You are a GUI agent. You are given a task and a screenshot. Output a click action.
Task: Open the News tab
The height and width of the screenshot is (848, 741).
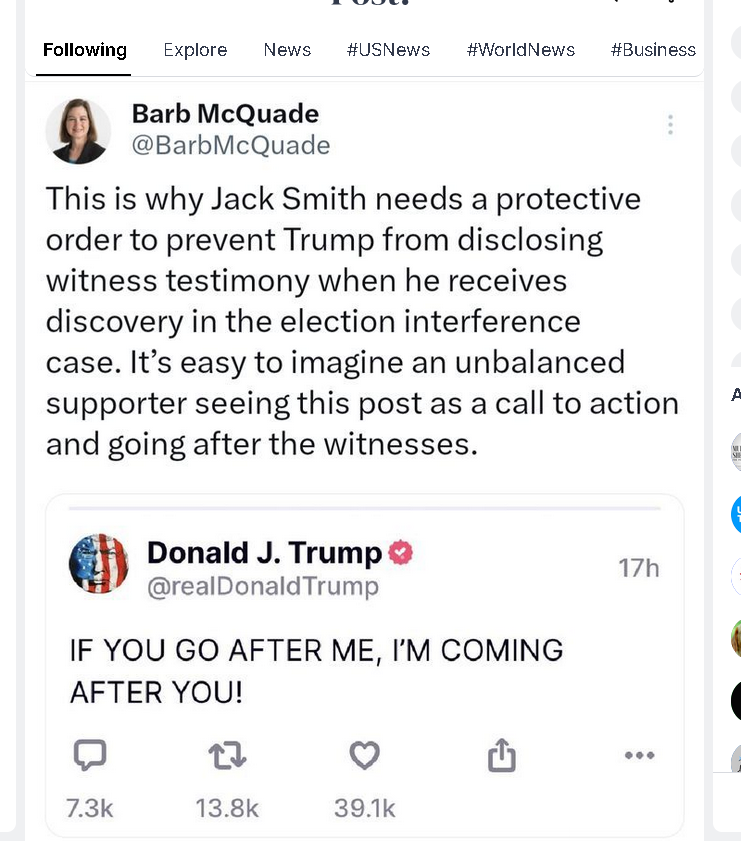(x=287, y=50)
